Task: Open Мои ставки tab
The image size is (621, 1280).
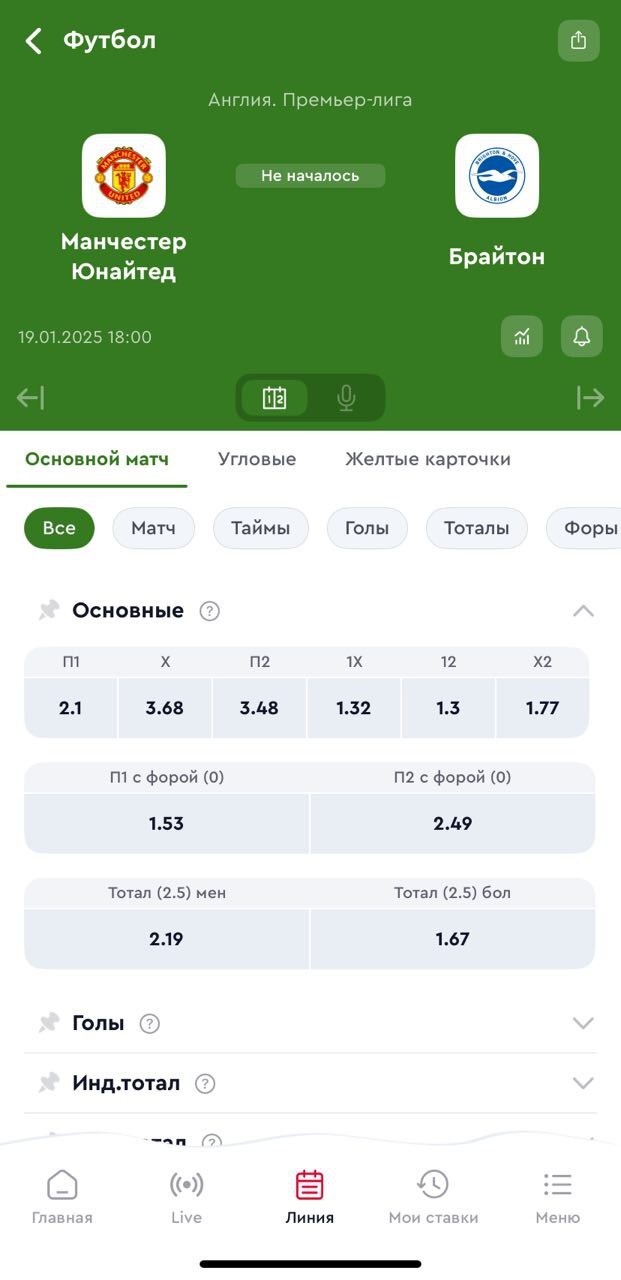Action: point(433,1197)
